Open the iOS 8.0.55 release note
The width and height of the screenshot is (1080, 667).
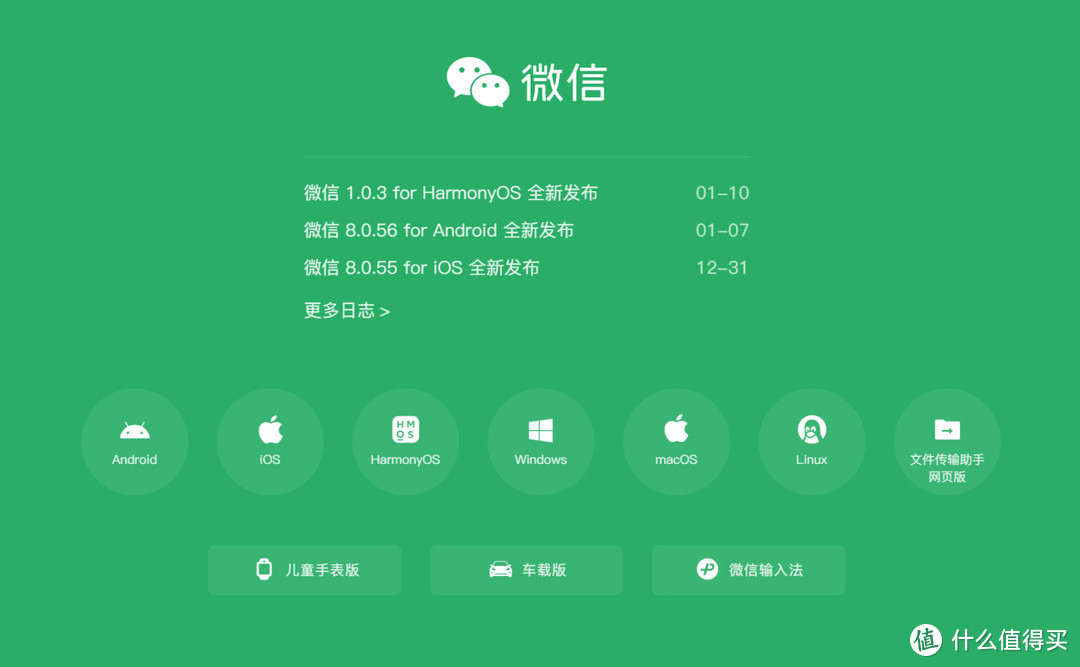click(x=422, y=268)
